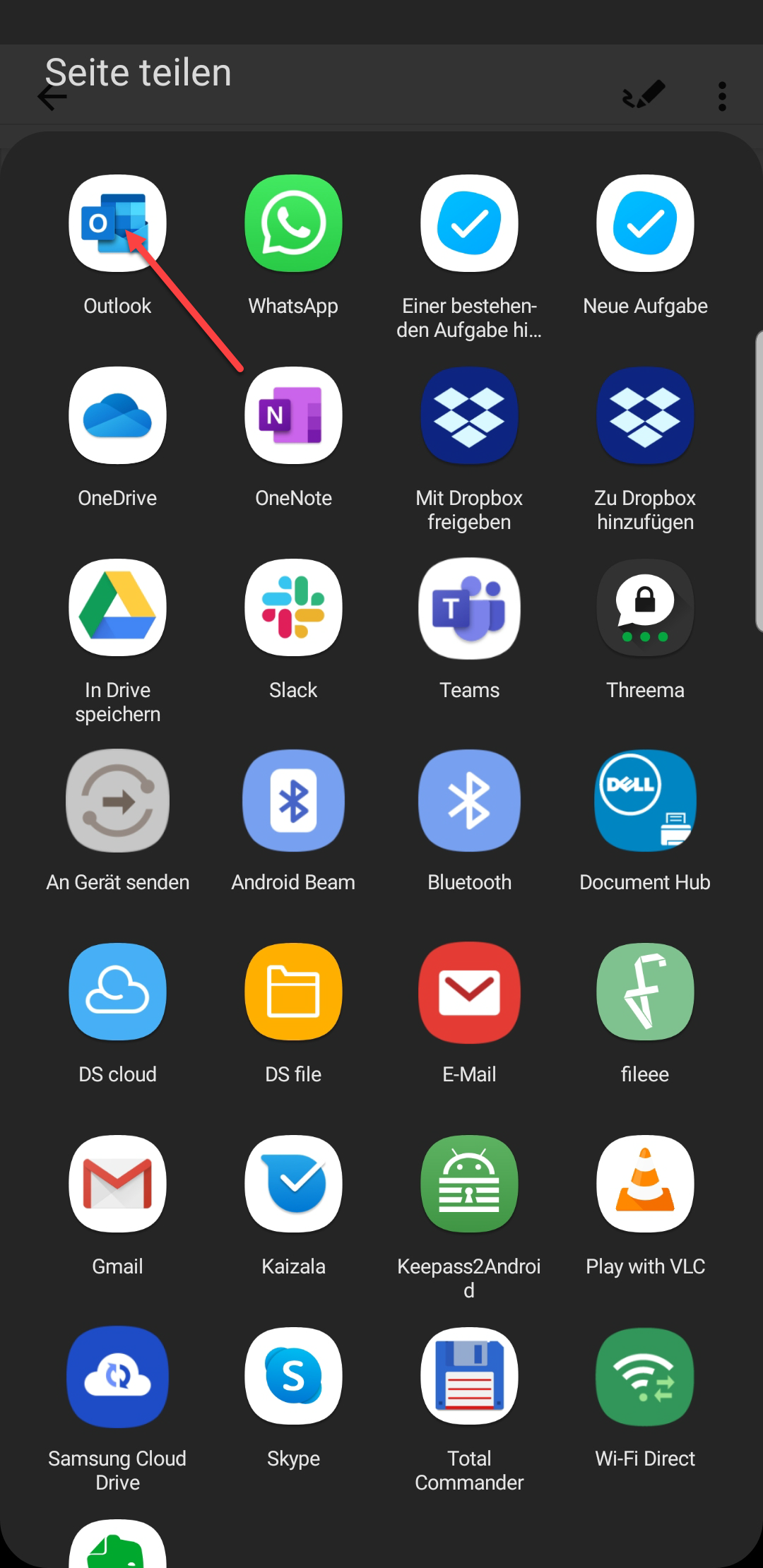Go back with the arrow icon
The height and width of the screenshot is (1568, 763).
pyautogui.click(x=52, y=97)
